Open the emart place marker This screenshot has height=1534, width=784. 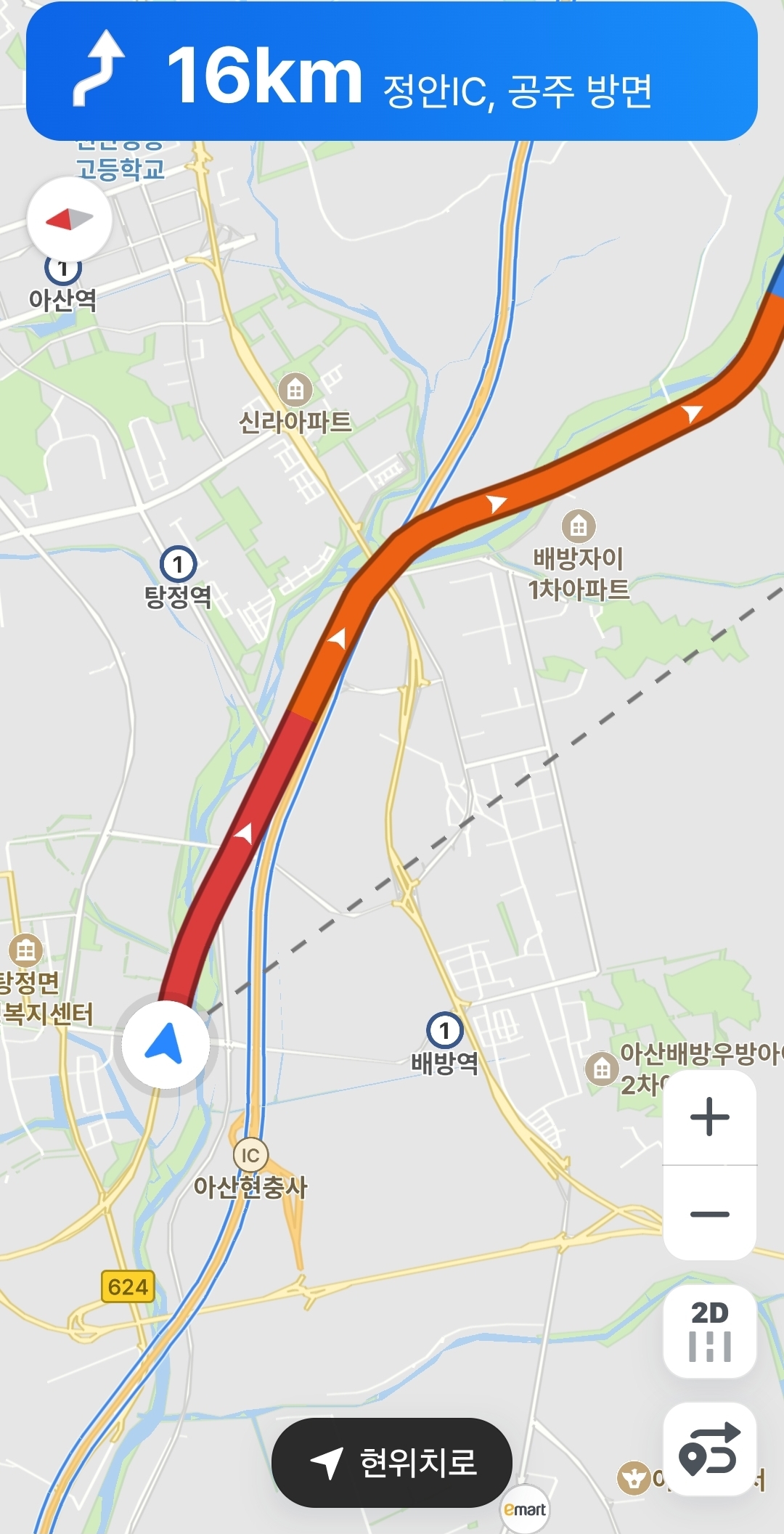525,1510
